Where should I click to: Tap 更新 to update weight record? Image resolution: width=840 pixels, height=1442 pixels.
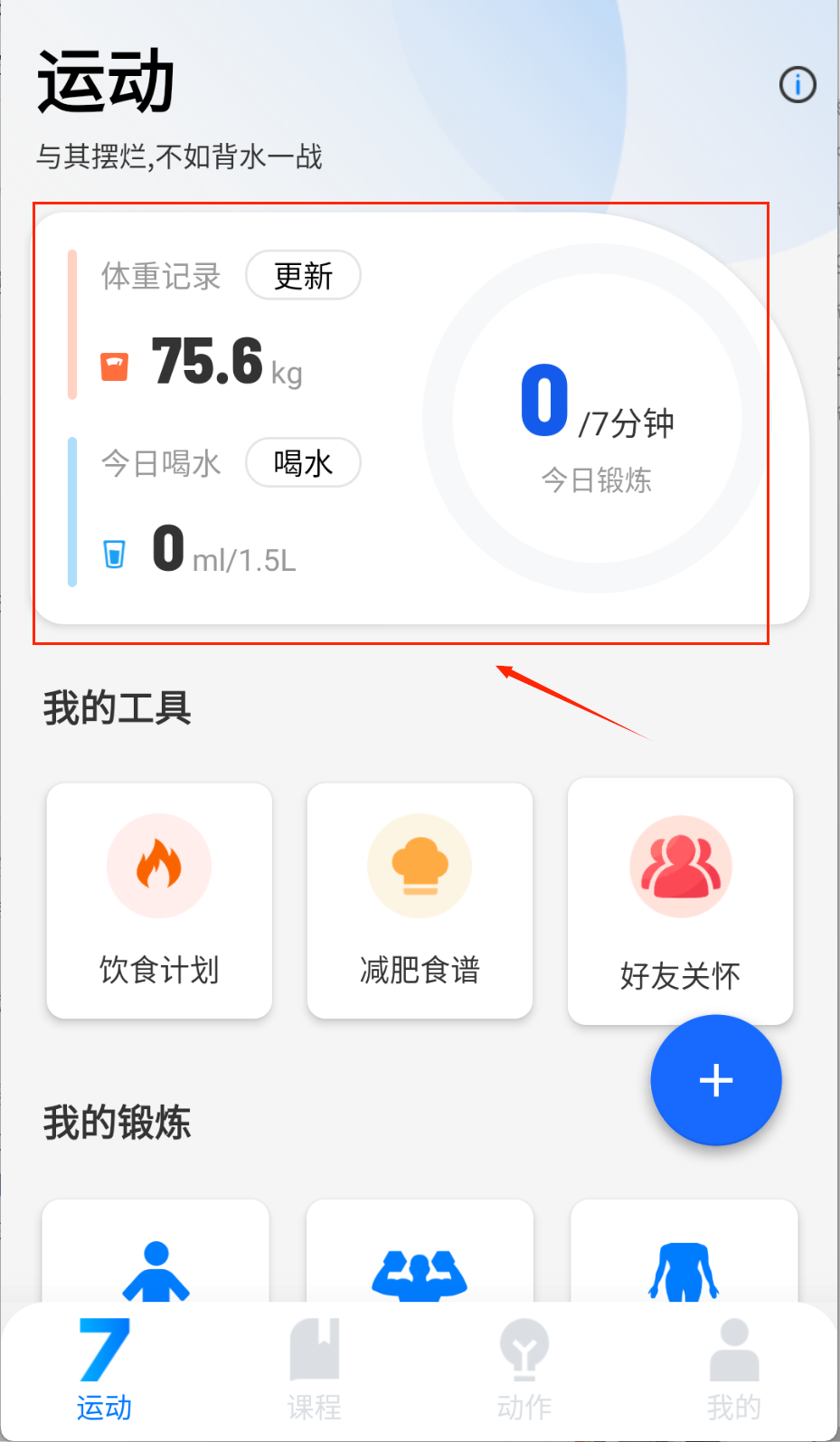pyautogui.click(x=304, y=275)
